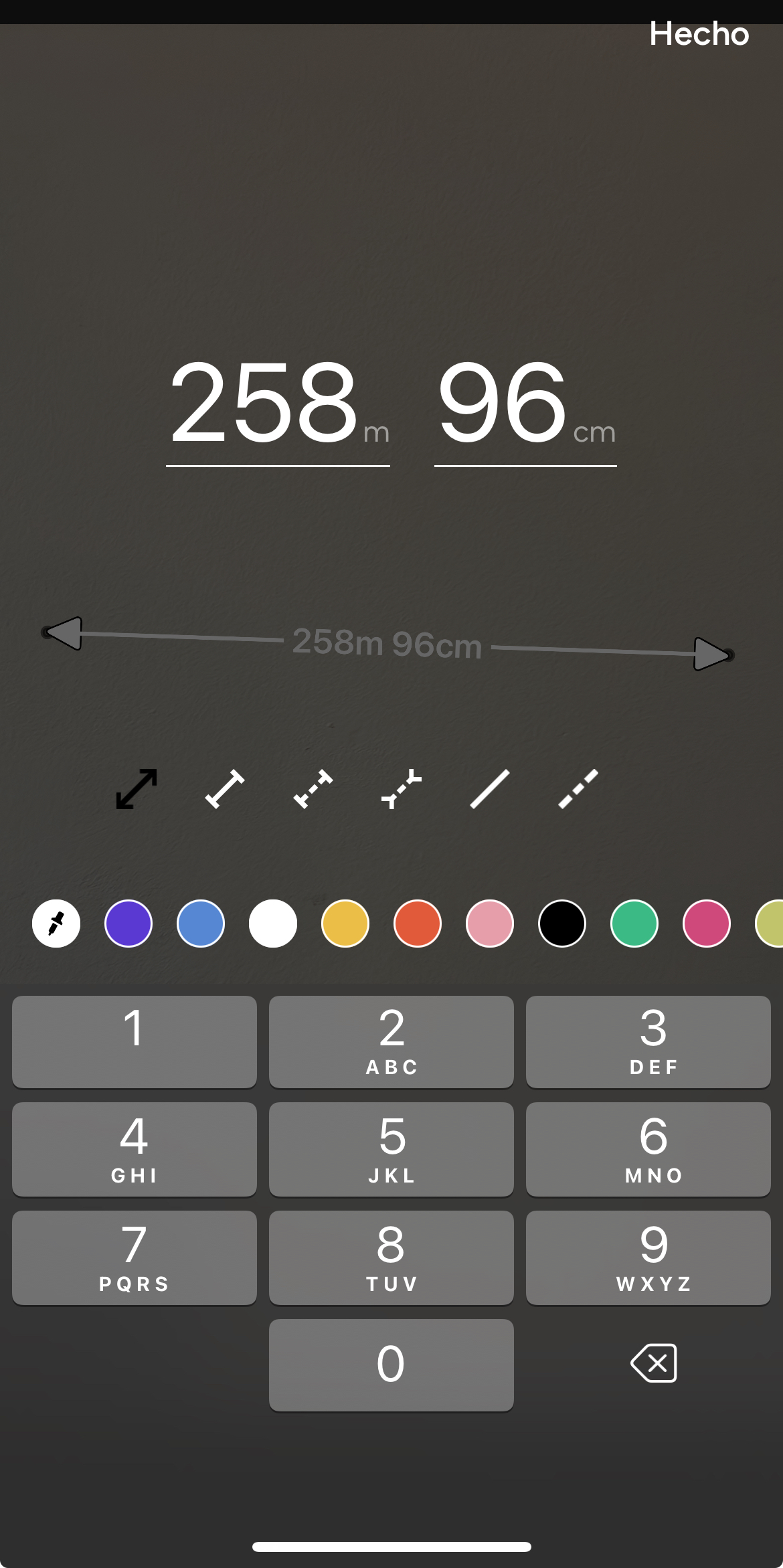Delete last digit with backspace key

pyautogui.click(x=654, y=1363)
